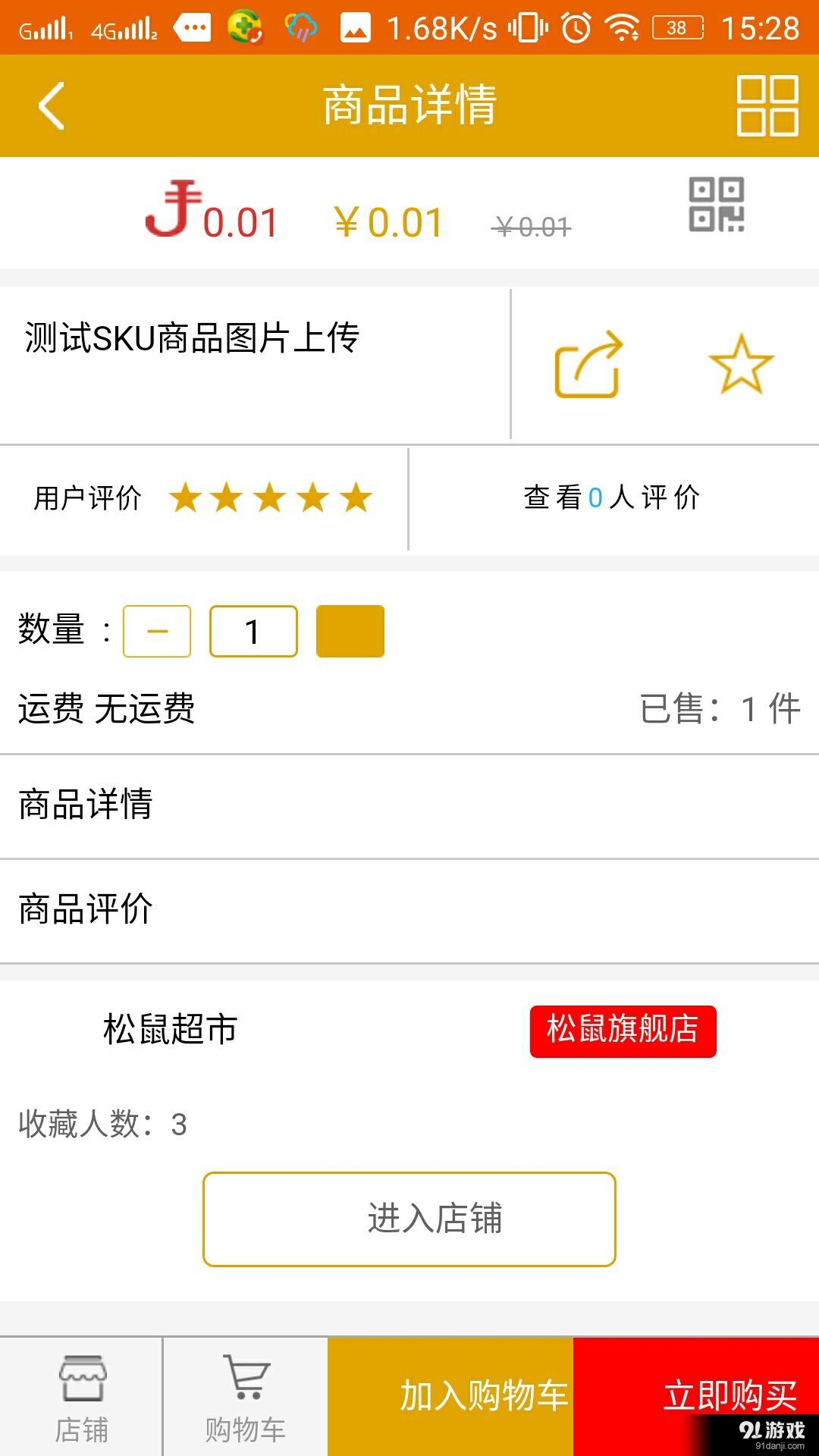
Task: Favorite the product with the star icon
Action: click(x=739, y=364)
